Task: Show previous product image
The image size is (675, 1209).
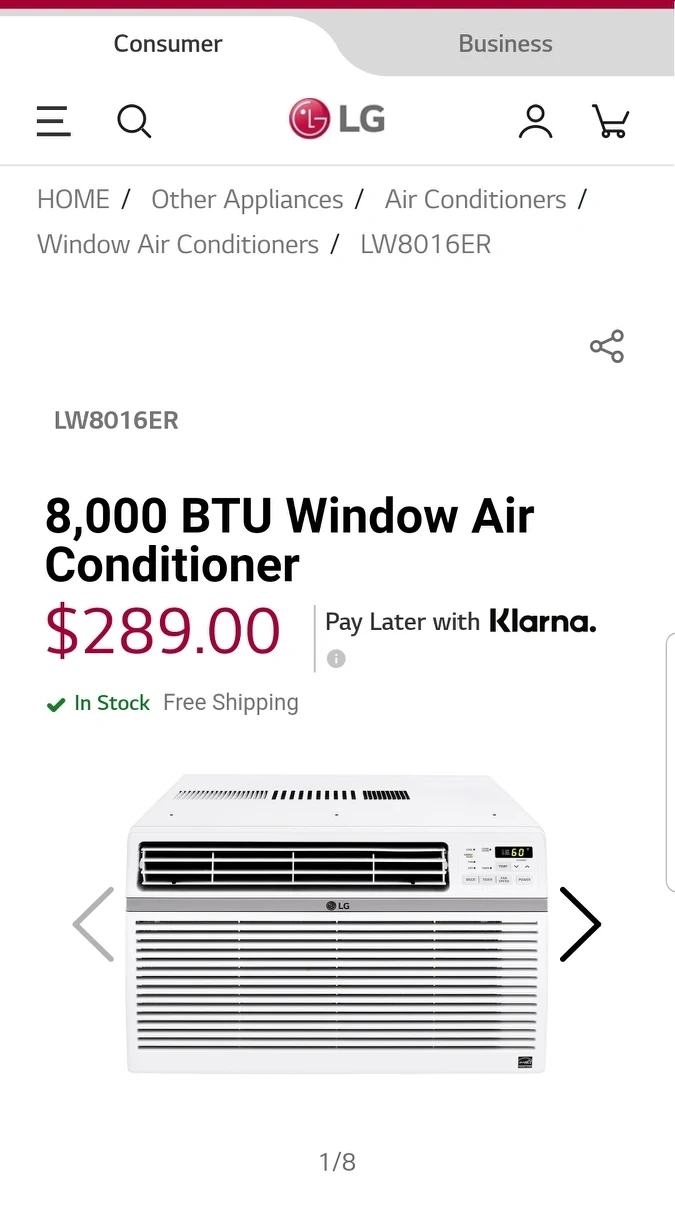Action: click(94, 924)
